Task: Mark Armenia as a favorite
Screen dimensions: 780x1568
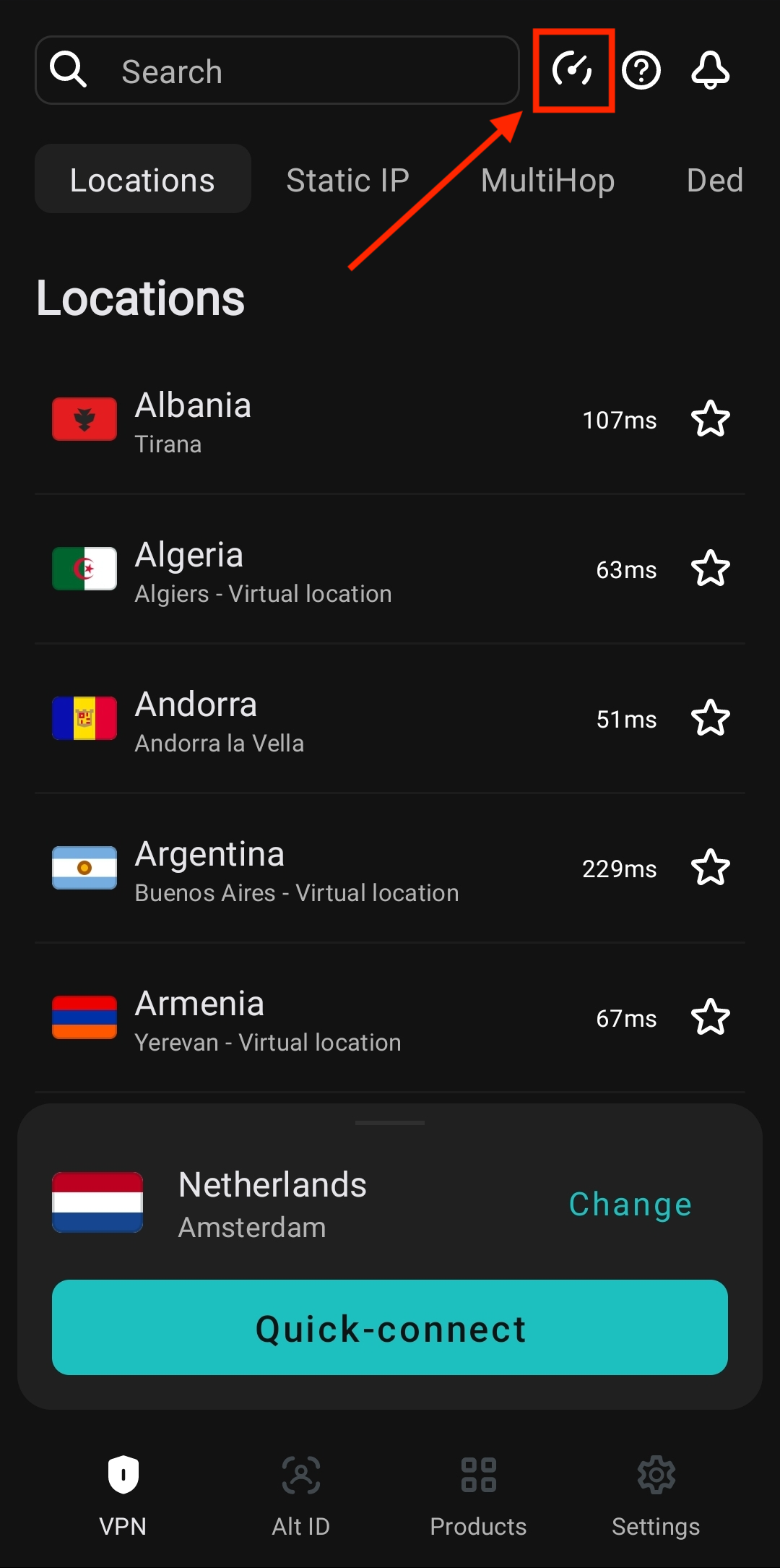Action: [x=710, y=1017]
